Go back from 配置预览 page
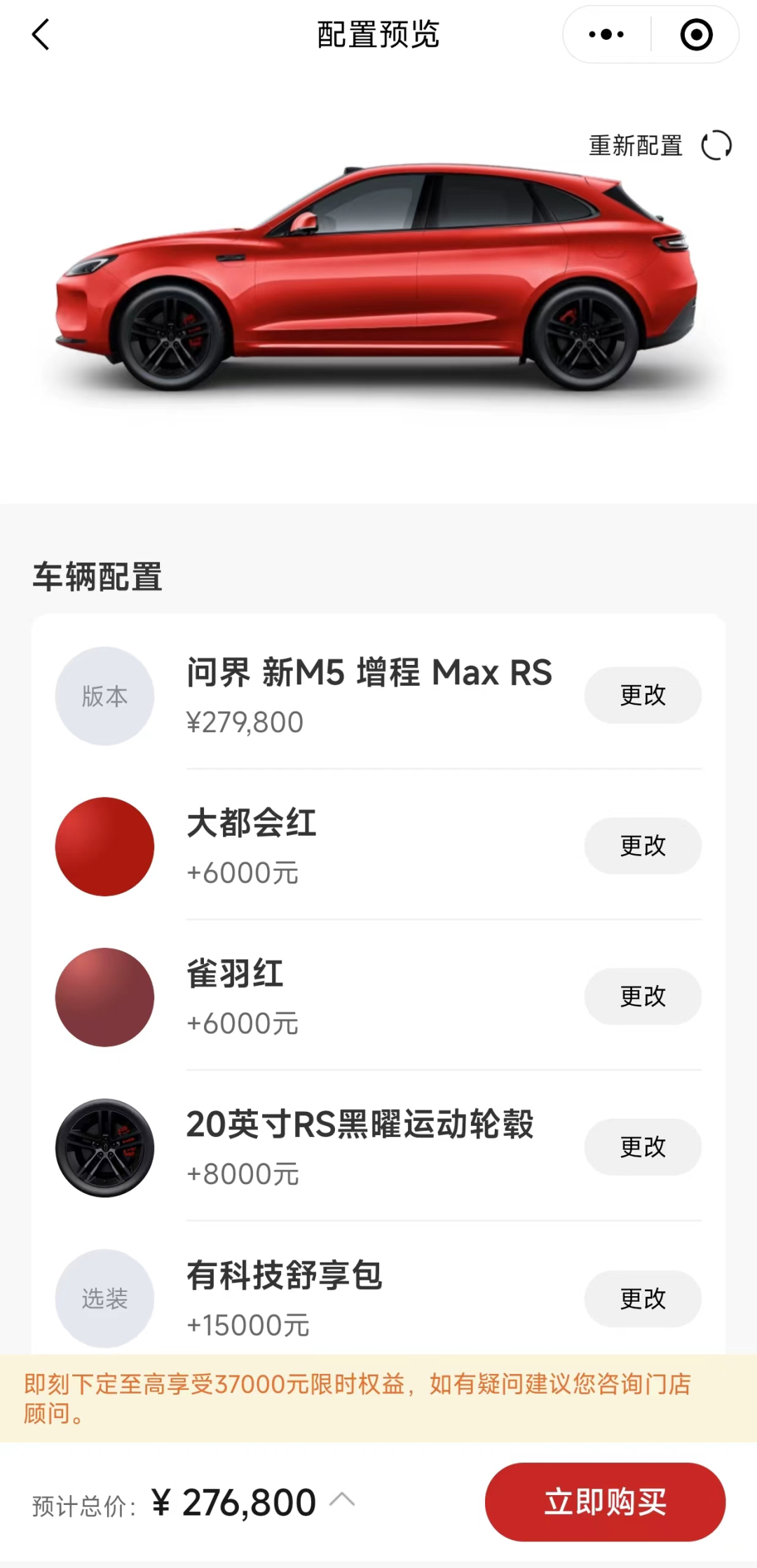The width and height of the screenshot is (757, 1568). click(x=41, y=34)
